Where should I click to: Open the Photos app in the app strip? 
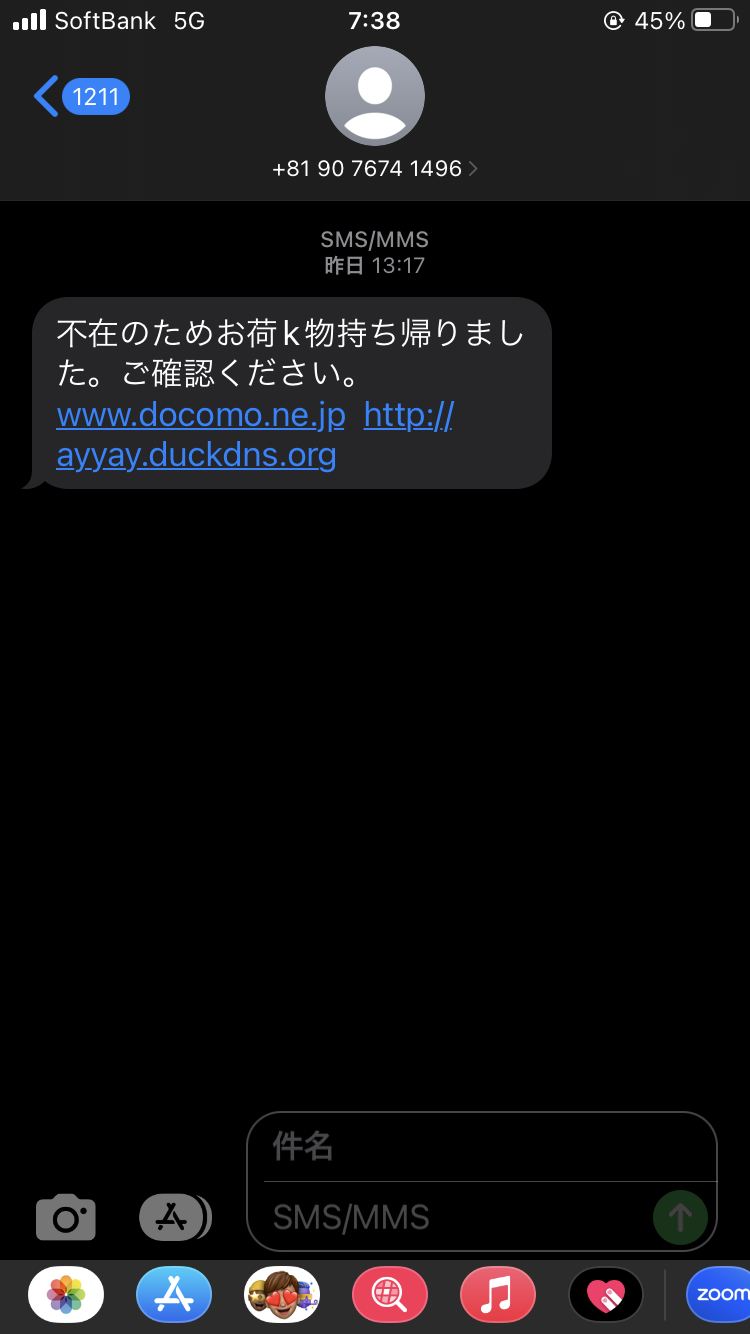[66, 1296]
